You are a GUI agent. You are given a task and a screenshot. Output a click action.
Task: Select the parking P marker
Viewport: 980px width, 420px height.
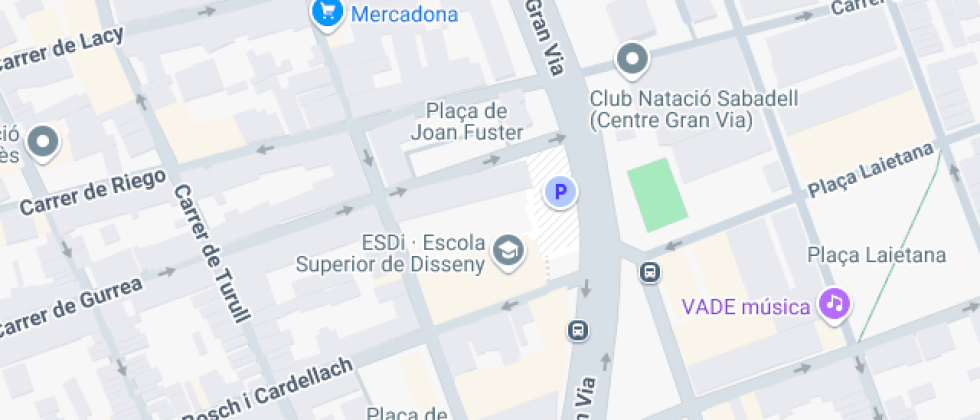(x=560, y=191)
